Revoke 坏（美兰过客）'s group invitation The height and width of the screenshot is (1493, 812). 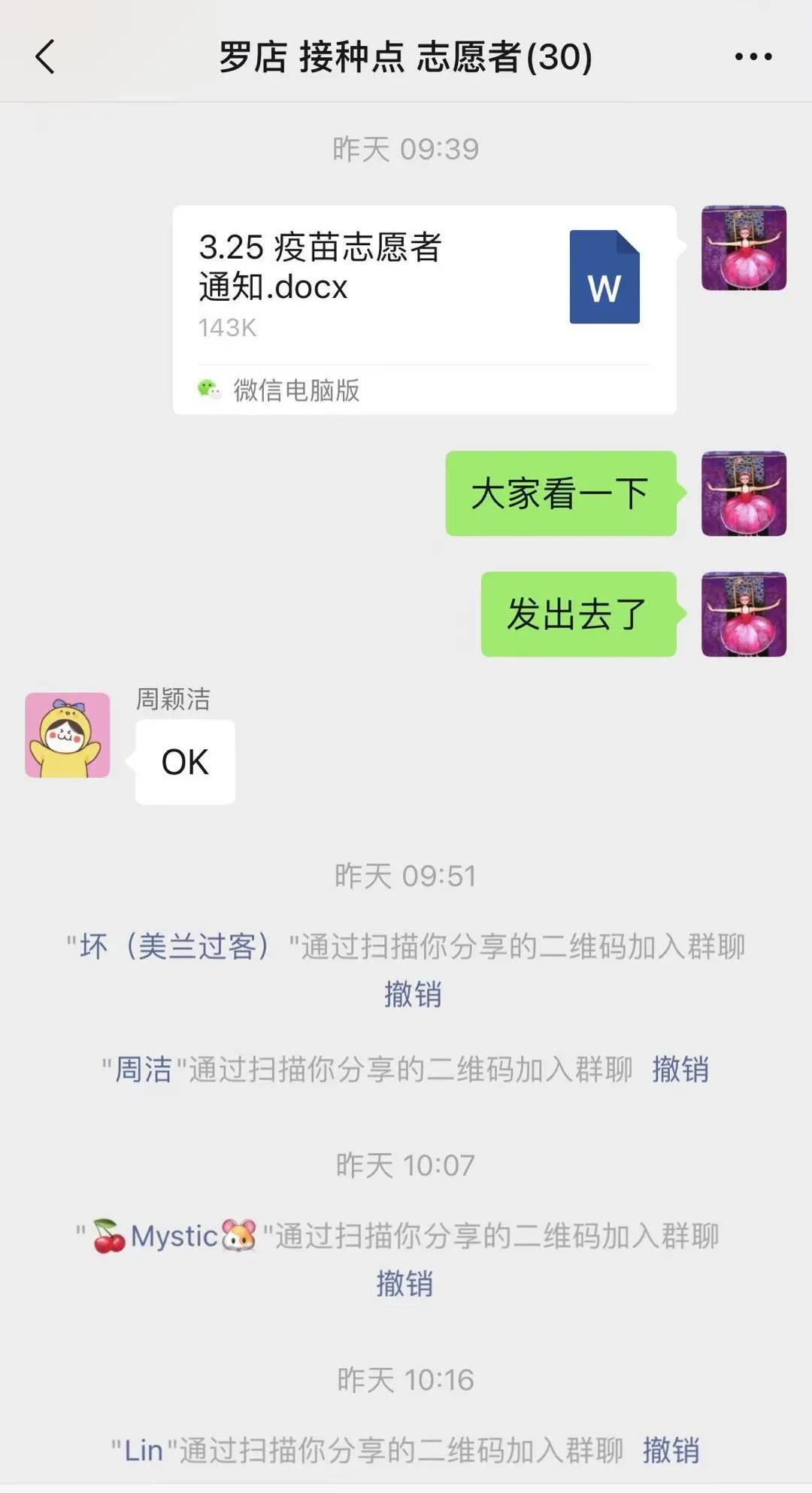[412, 994]
